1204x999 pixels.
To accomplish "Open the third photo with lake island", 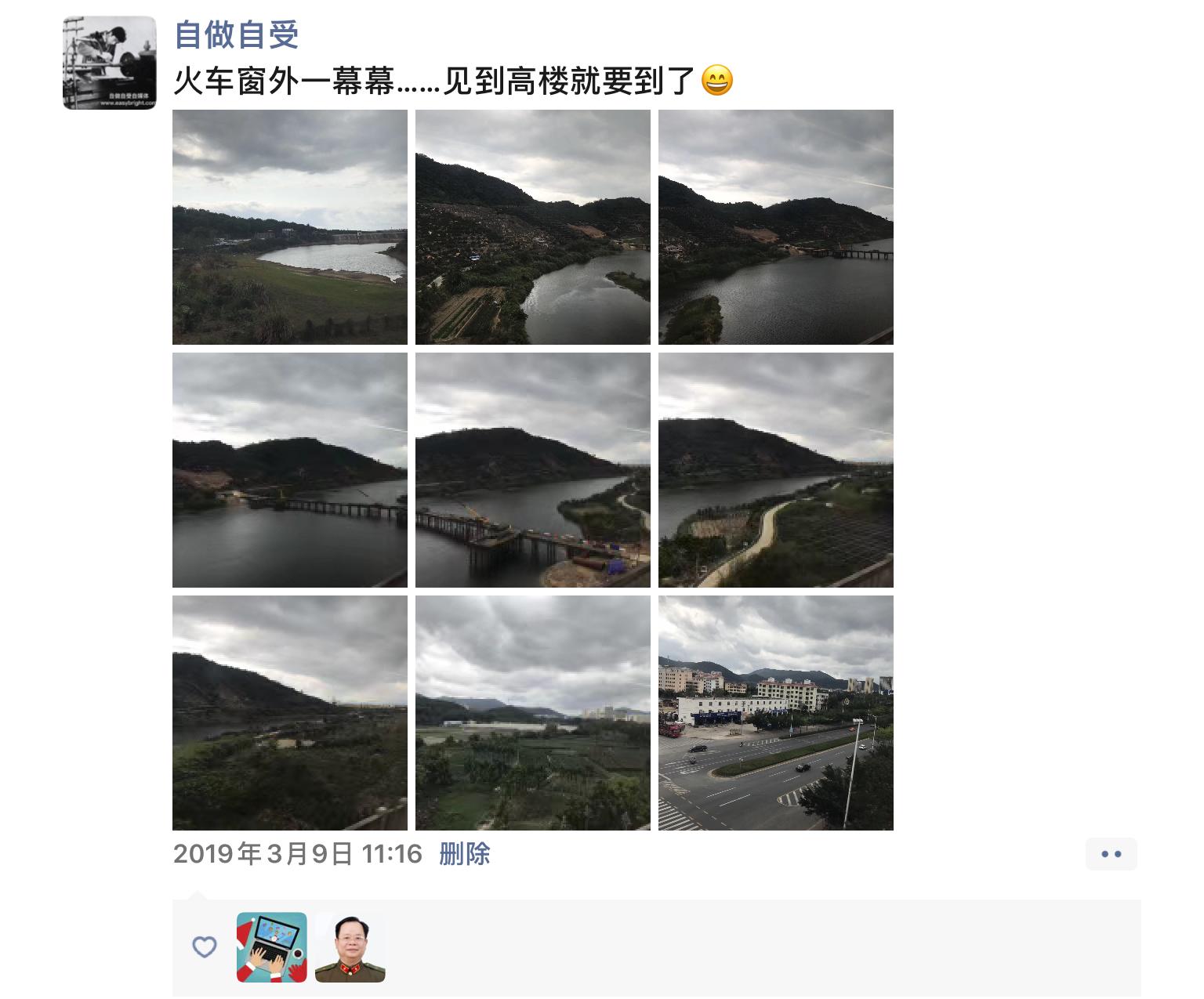I will [x=776, y=227].
